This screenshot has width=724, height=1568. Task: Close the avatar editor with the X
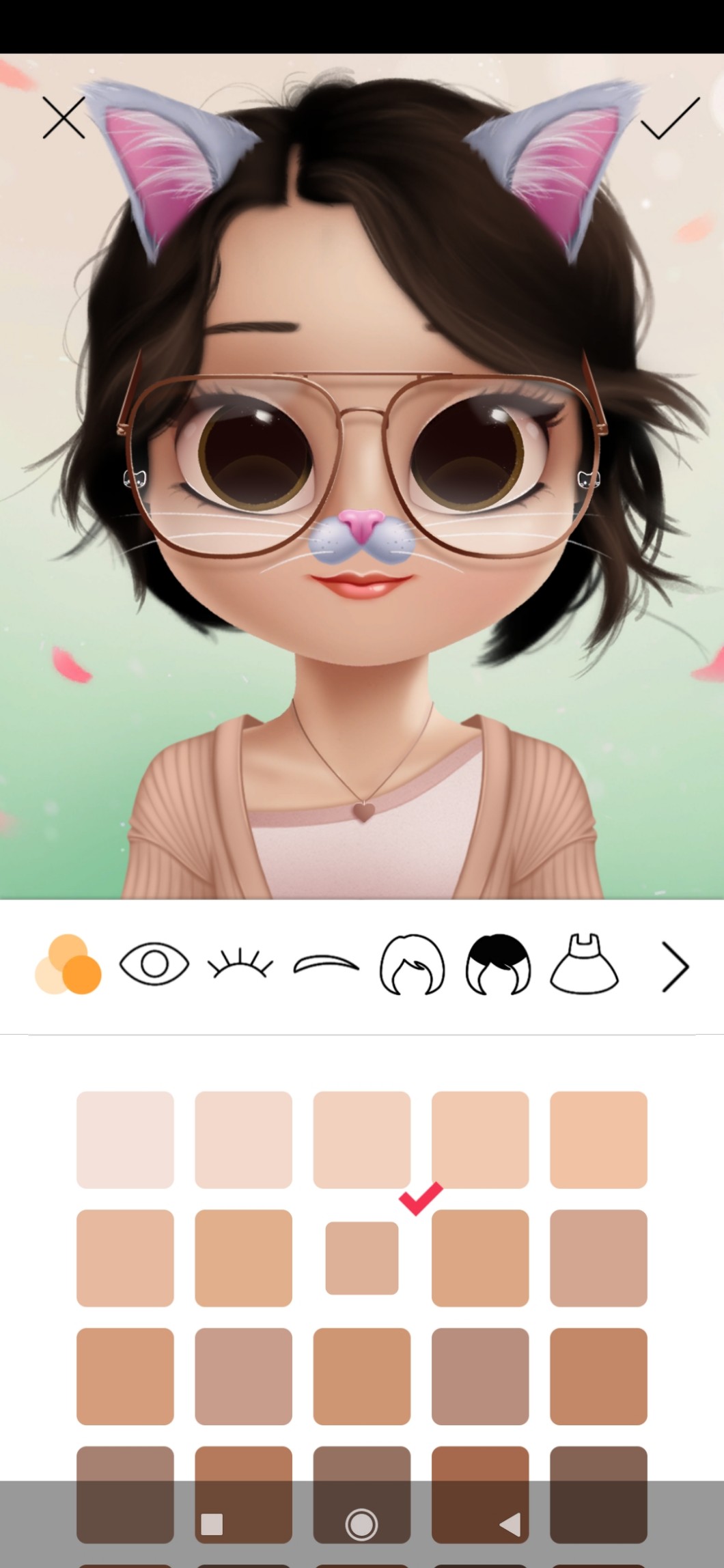(x=64, y=117)
